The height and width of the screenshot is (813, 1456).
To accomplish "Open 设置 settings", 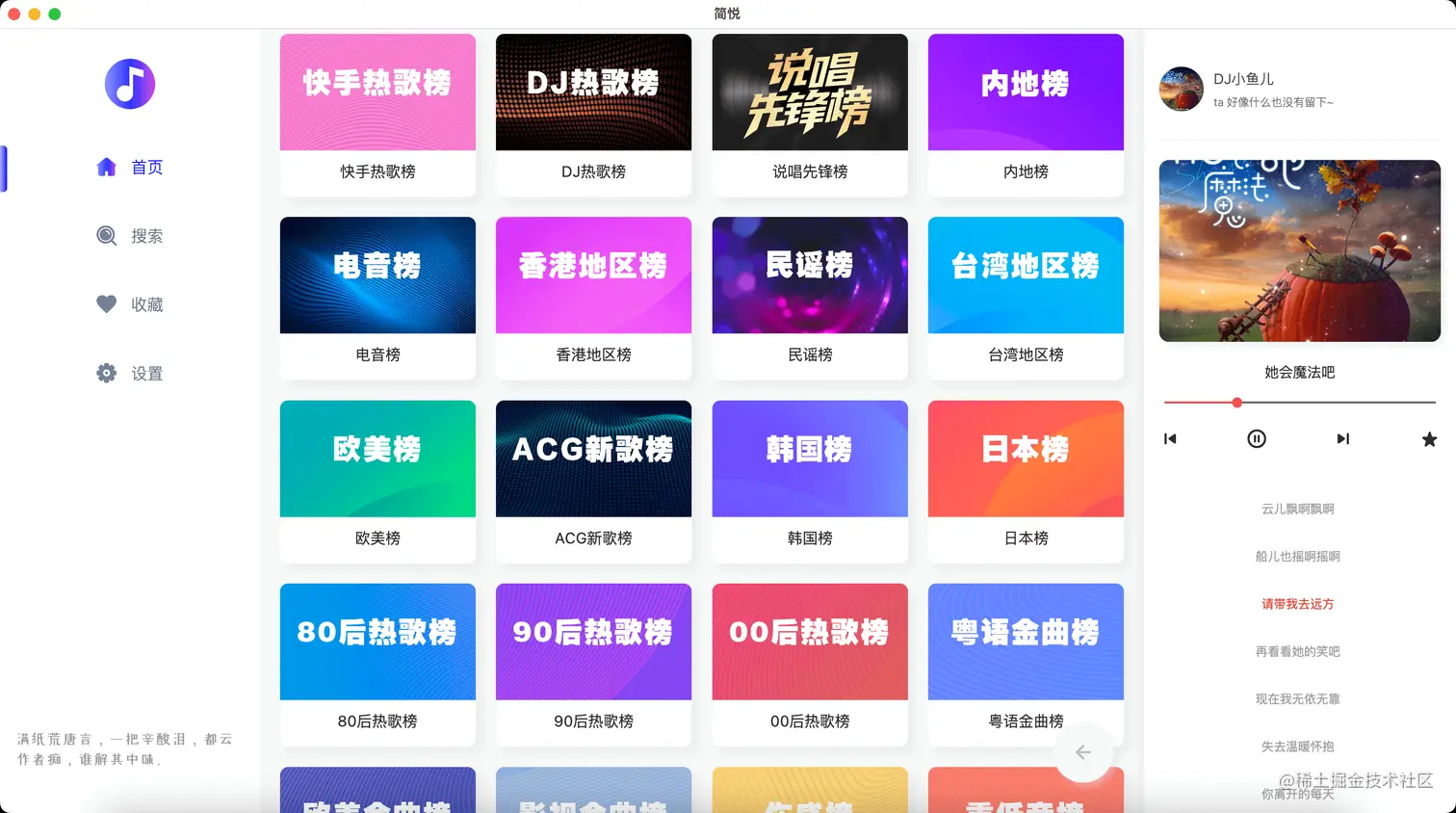I will (130, 374).
